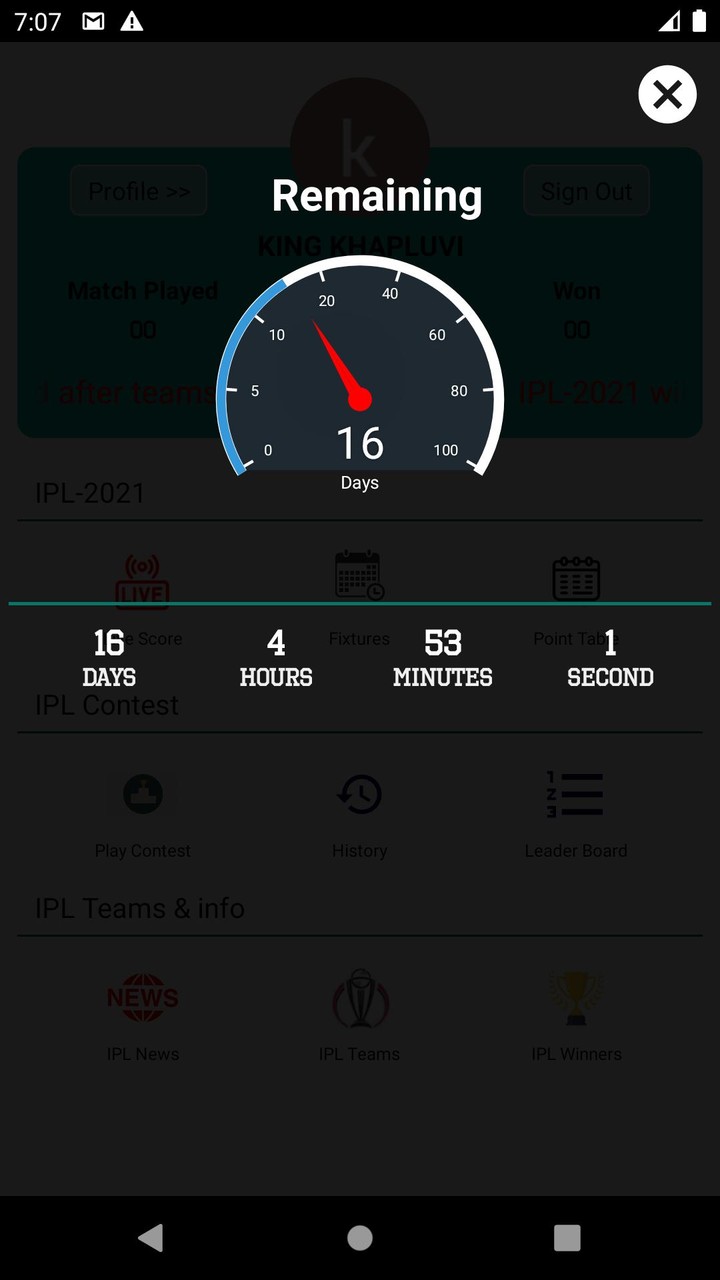
Task: Open the IPL Teams section
Action: 359,997
